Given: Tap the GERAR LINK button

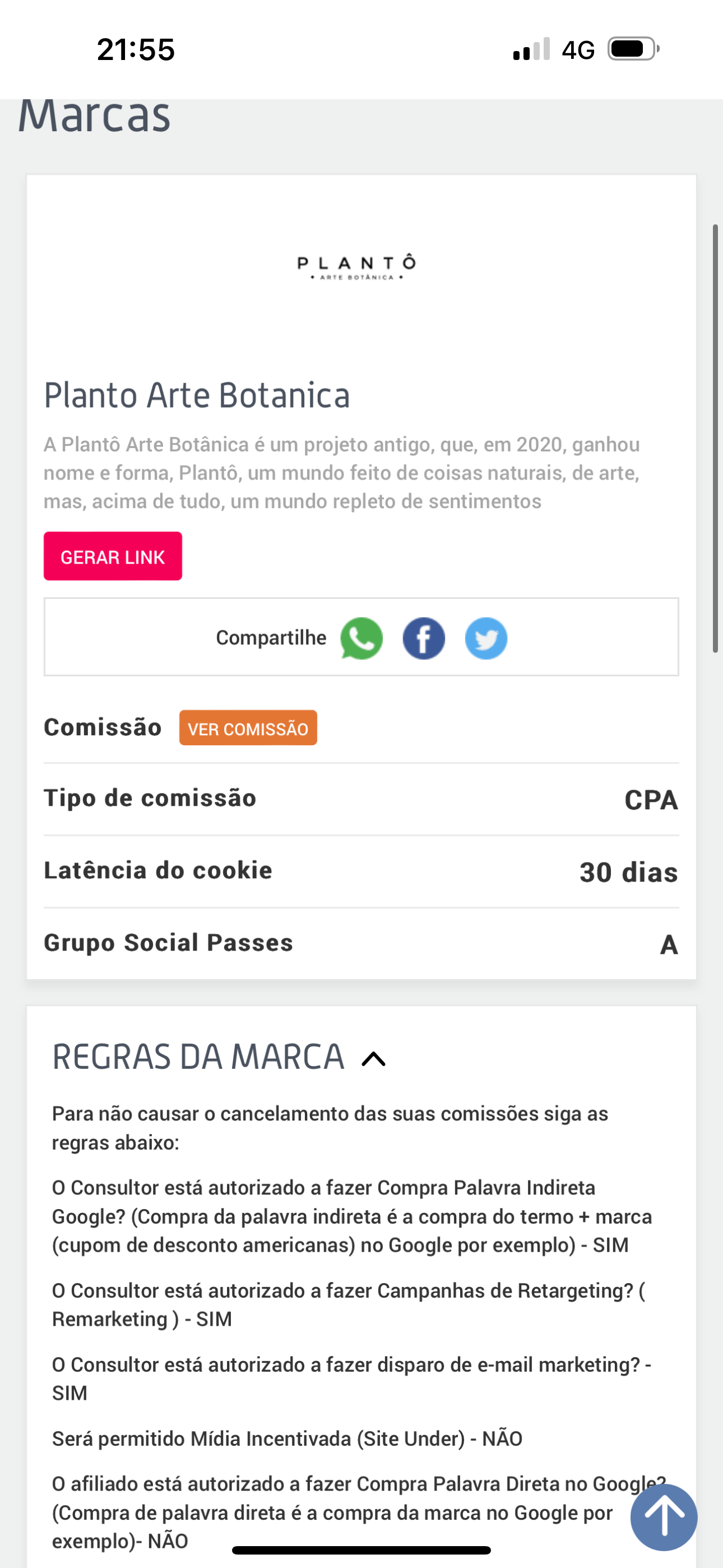Looking at the screenshot, I should 113,556.
